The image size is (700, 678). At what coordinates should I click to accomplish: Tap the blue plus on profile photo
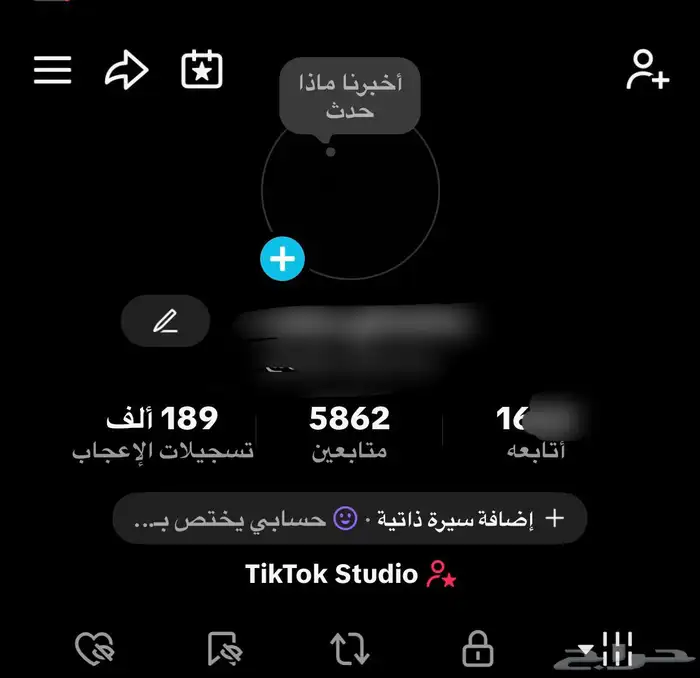tap(282, 259)
